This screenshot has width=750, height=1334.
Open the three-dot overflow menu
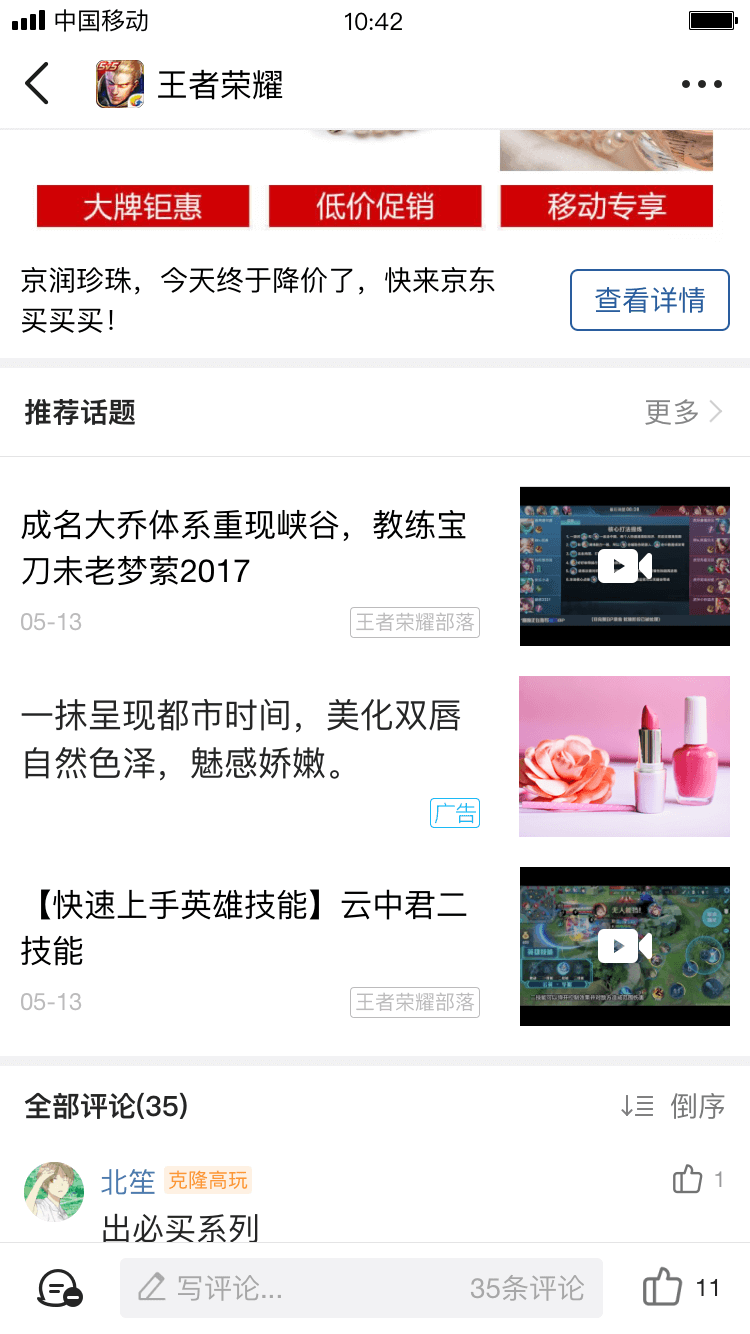(x=701, y=85)
